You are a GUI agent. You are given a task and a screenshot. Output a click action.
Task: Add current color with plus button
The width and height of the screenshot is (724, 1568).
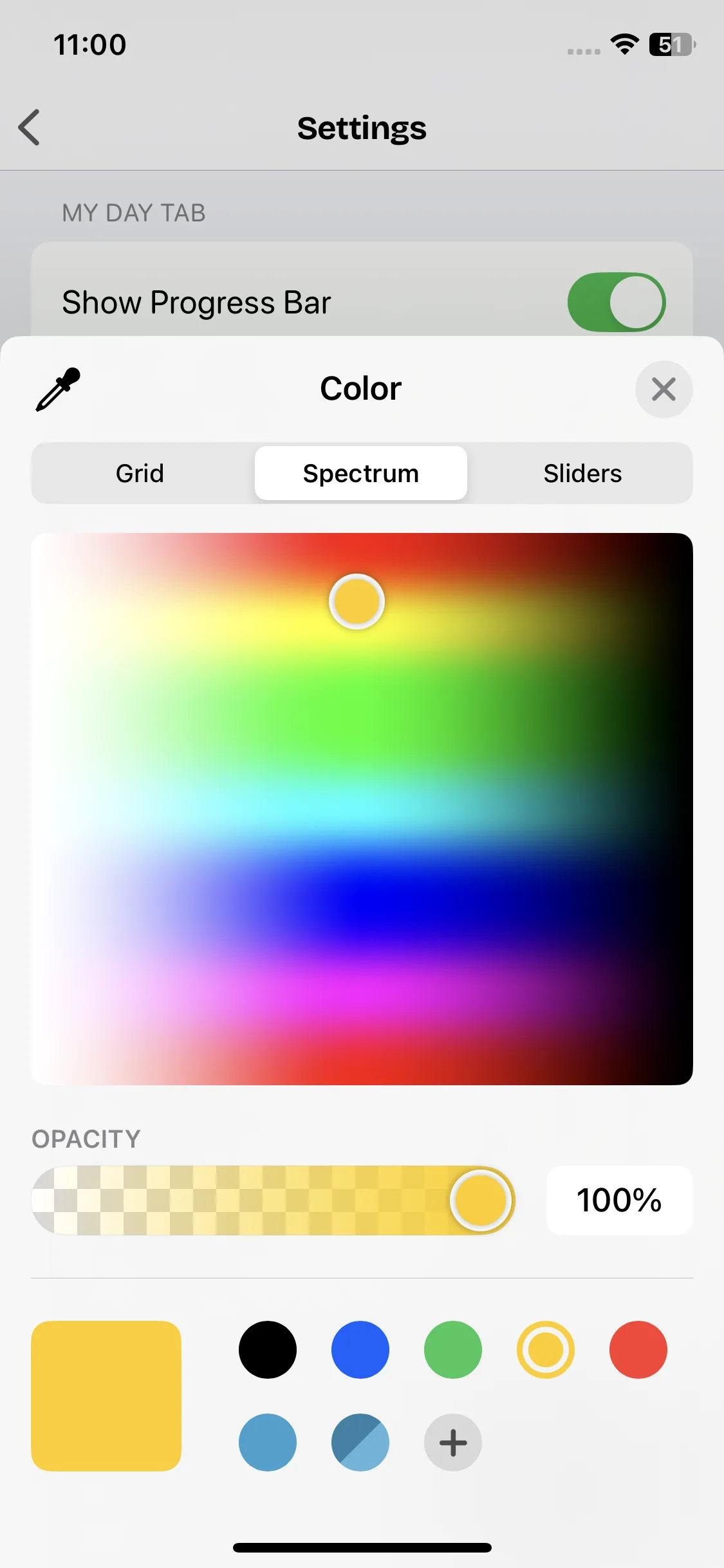[x=453, y=1442]
